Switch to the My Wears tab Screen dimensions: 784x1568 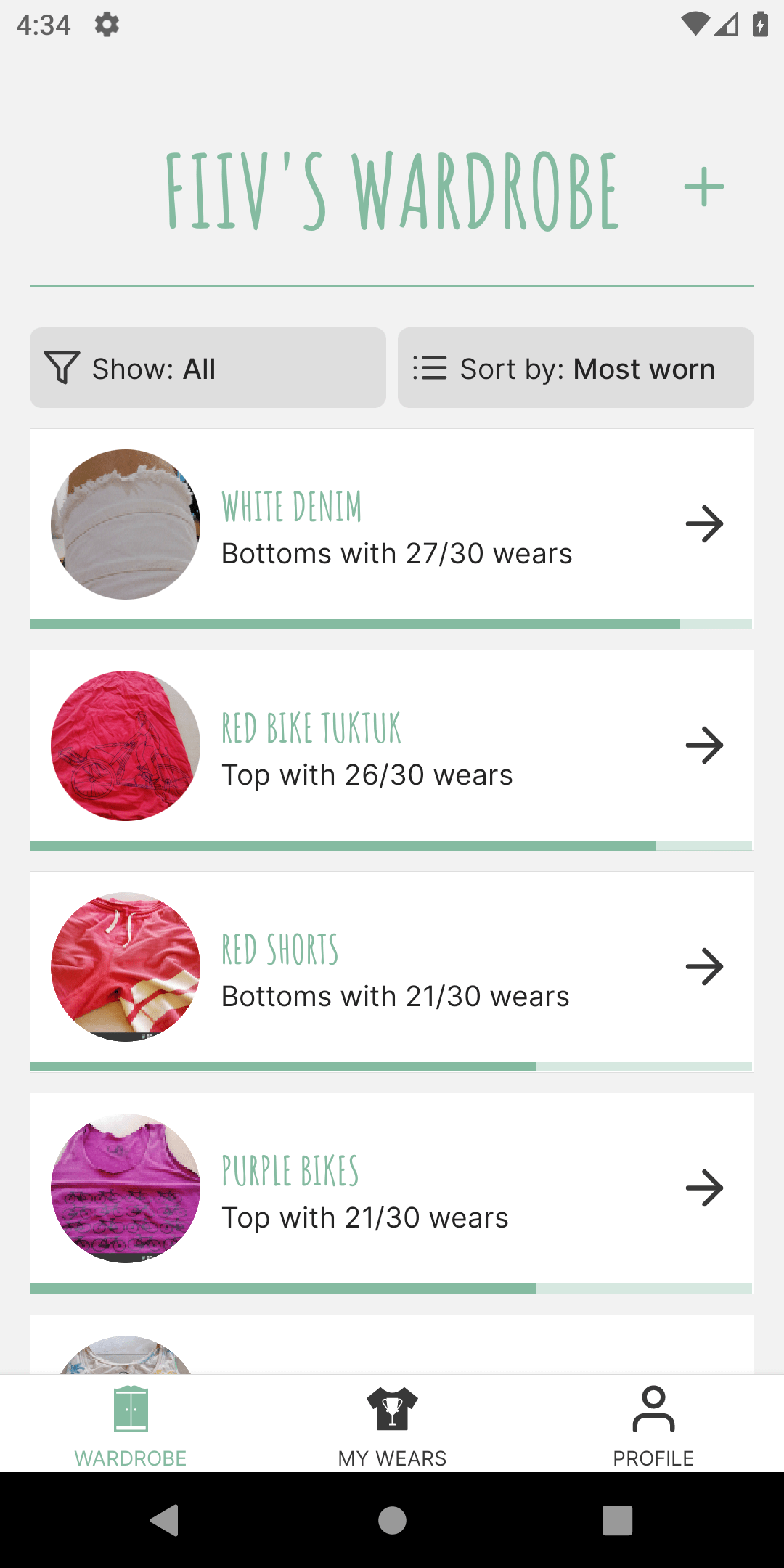pos(392,1423)
